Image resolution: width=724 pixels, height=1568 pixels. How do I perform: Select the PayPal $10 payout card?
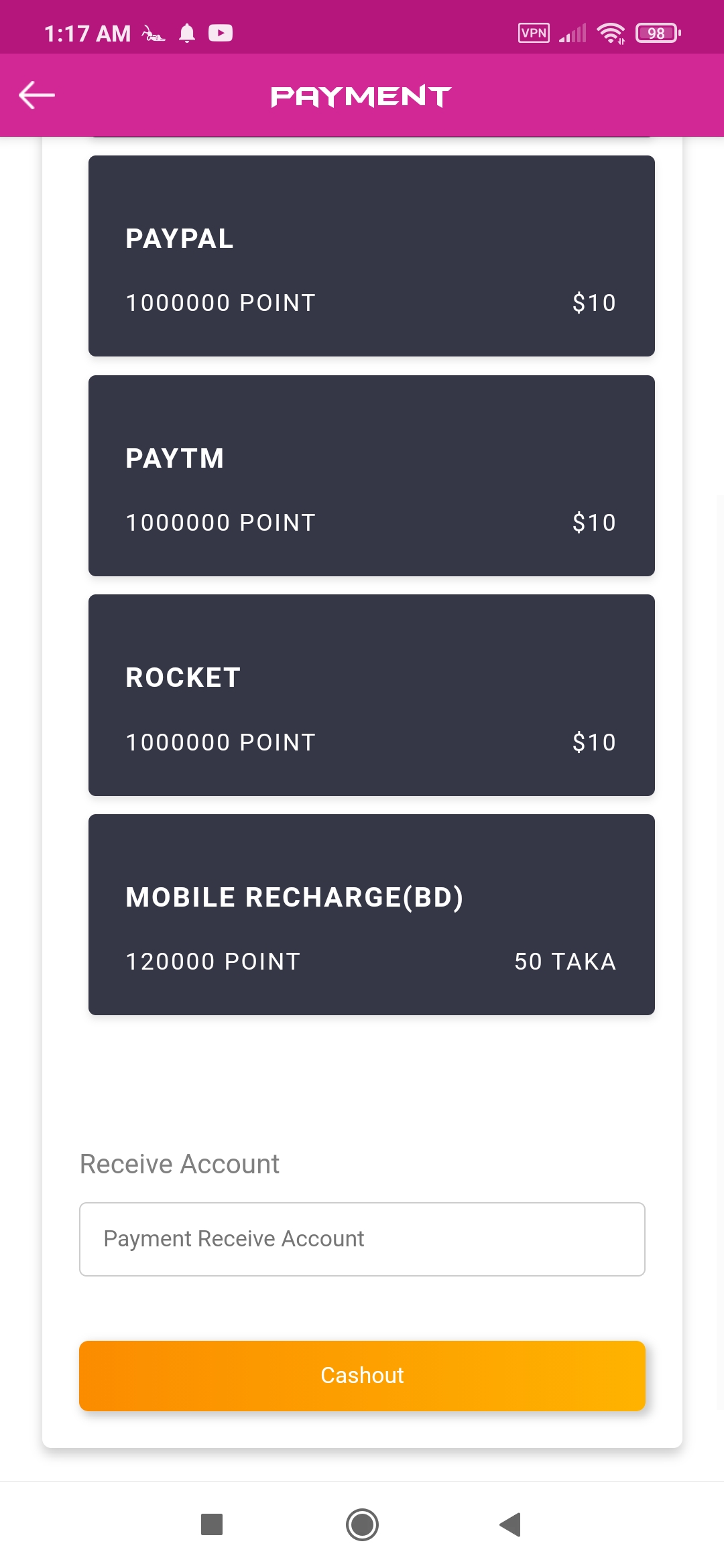pyautogui.click(x=371, y=256)
